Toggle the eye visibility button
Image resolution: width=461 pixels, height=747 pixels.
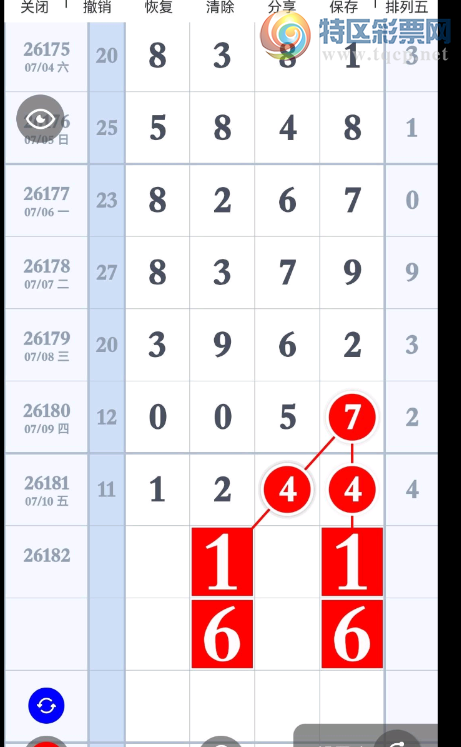pos(40,119)
